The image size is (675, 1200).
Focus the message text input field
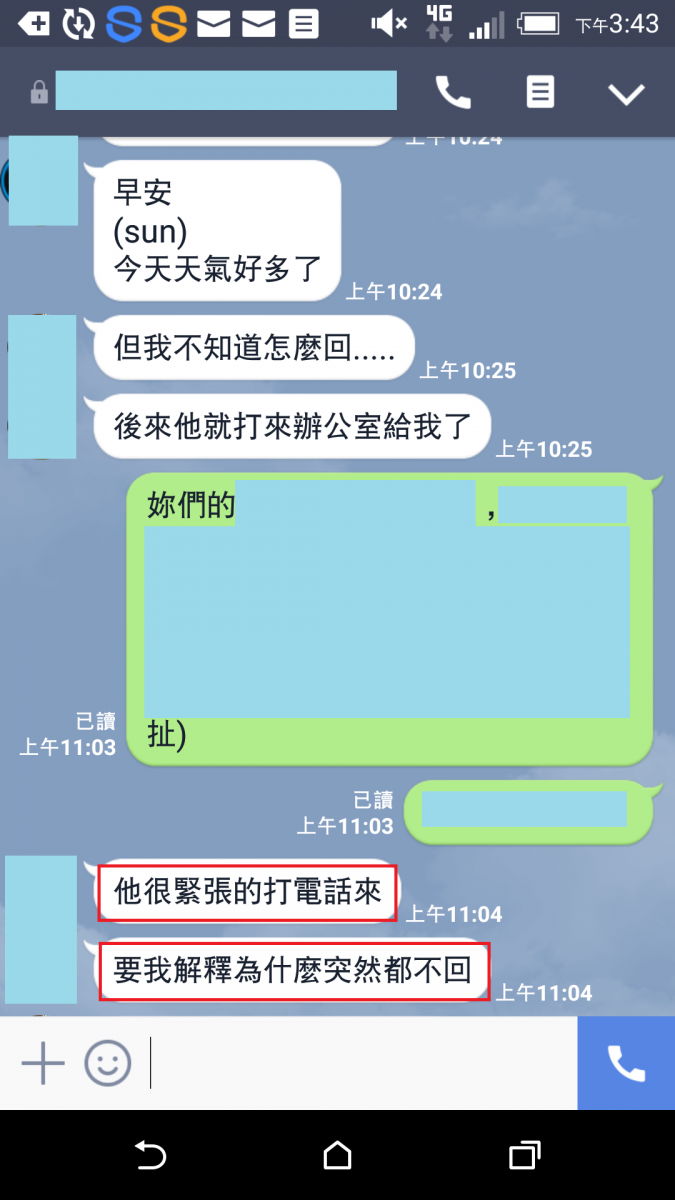(360, 1063)
